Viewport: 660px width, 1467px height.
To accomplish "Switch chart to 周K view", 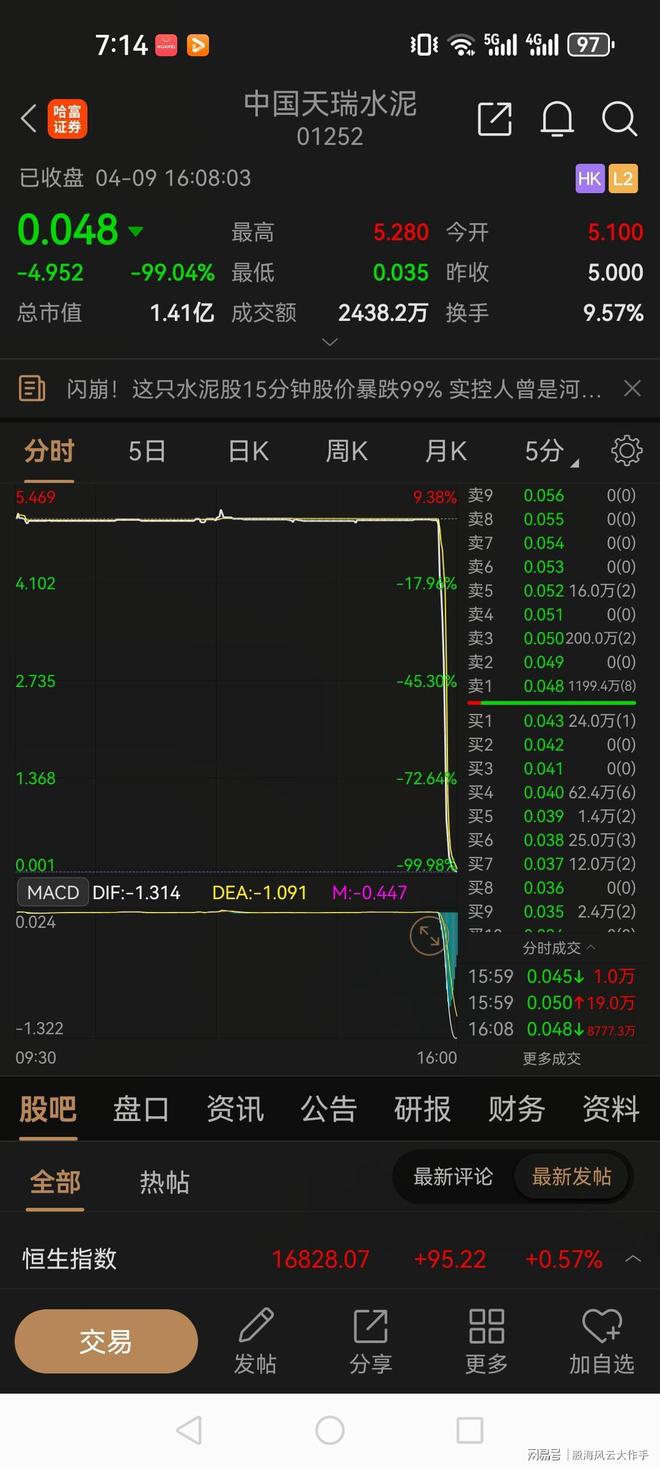I will [x=347, y=451].
